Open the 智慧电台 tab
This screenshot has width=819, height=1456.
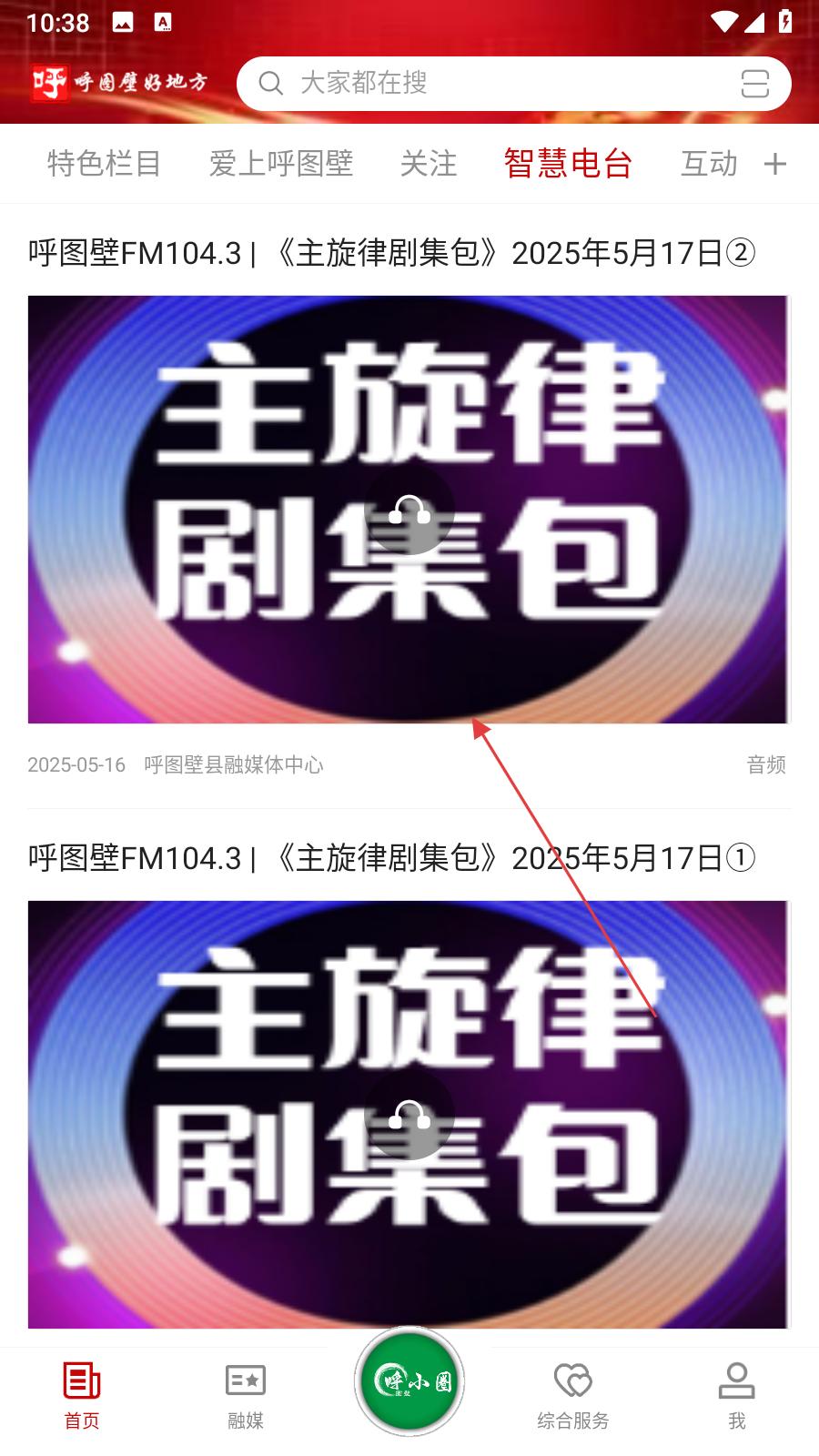click(568, 164)
